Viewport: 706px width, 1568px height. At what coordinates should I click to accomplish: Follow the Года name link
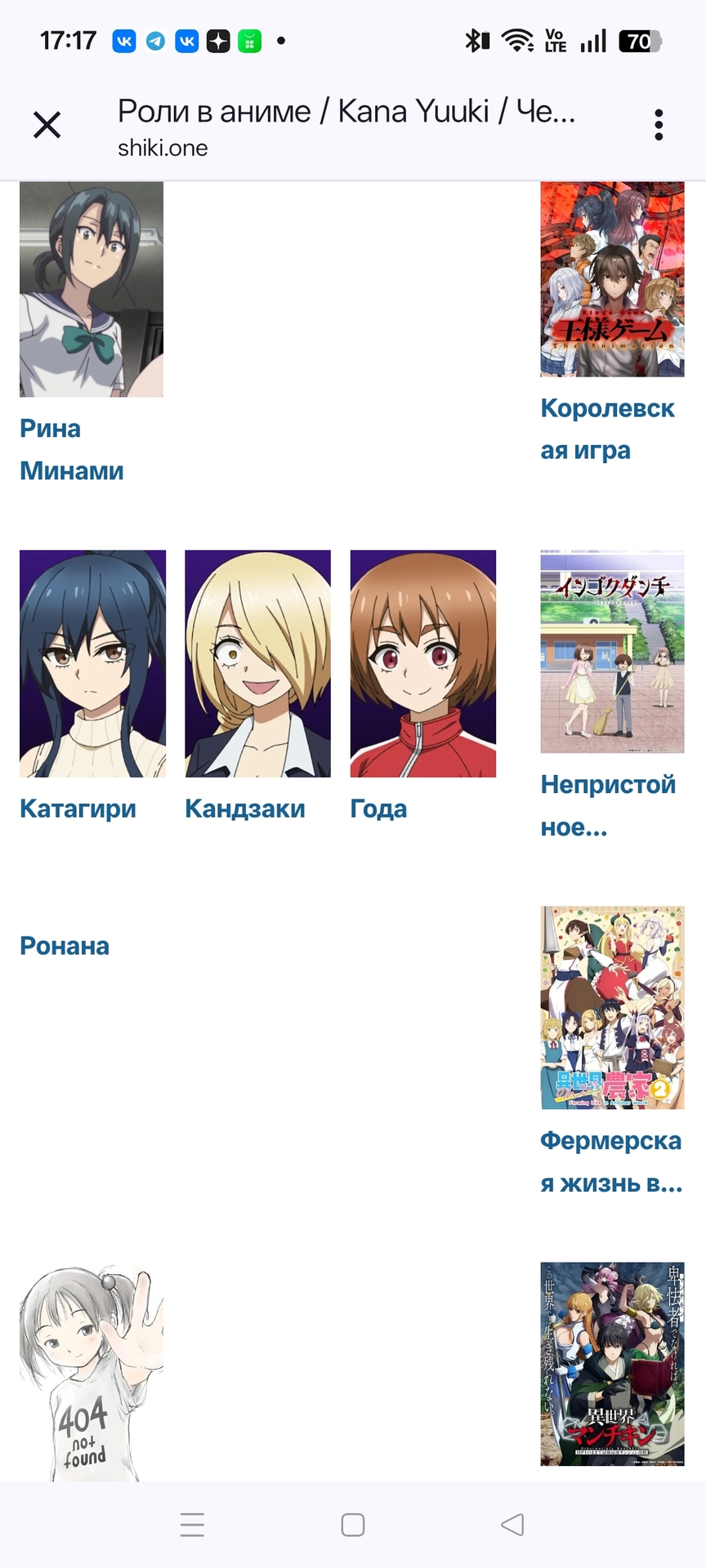[x=378, y=808]
